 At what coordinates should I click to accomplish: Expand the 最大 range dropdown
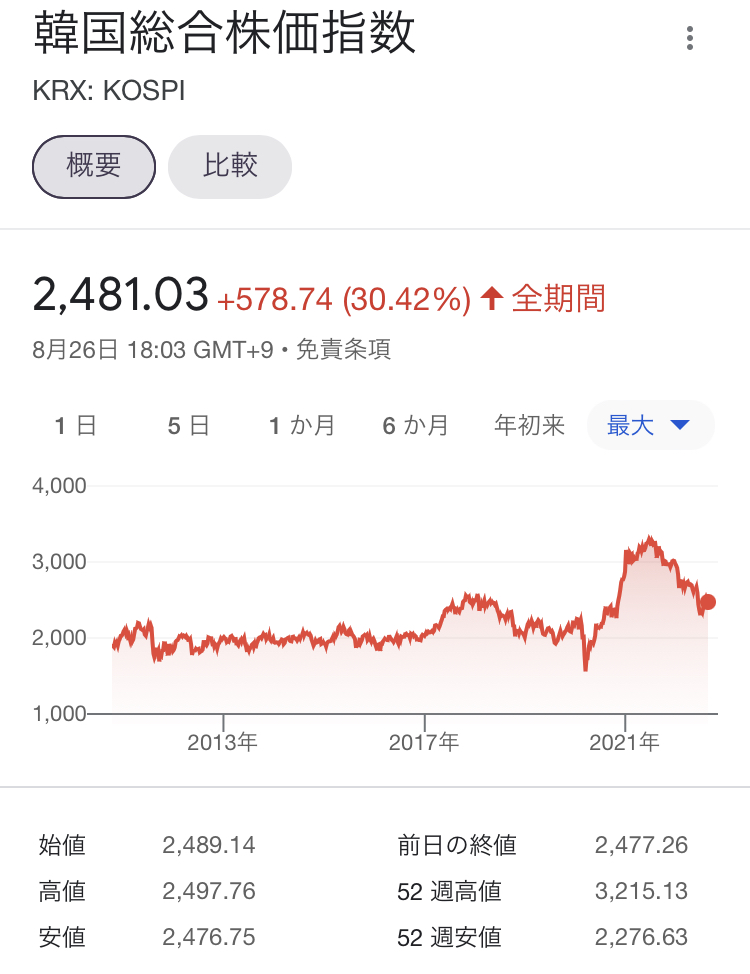[650, 426]
